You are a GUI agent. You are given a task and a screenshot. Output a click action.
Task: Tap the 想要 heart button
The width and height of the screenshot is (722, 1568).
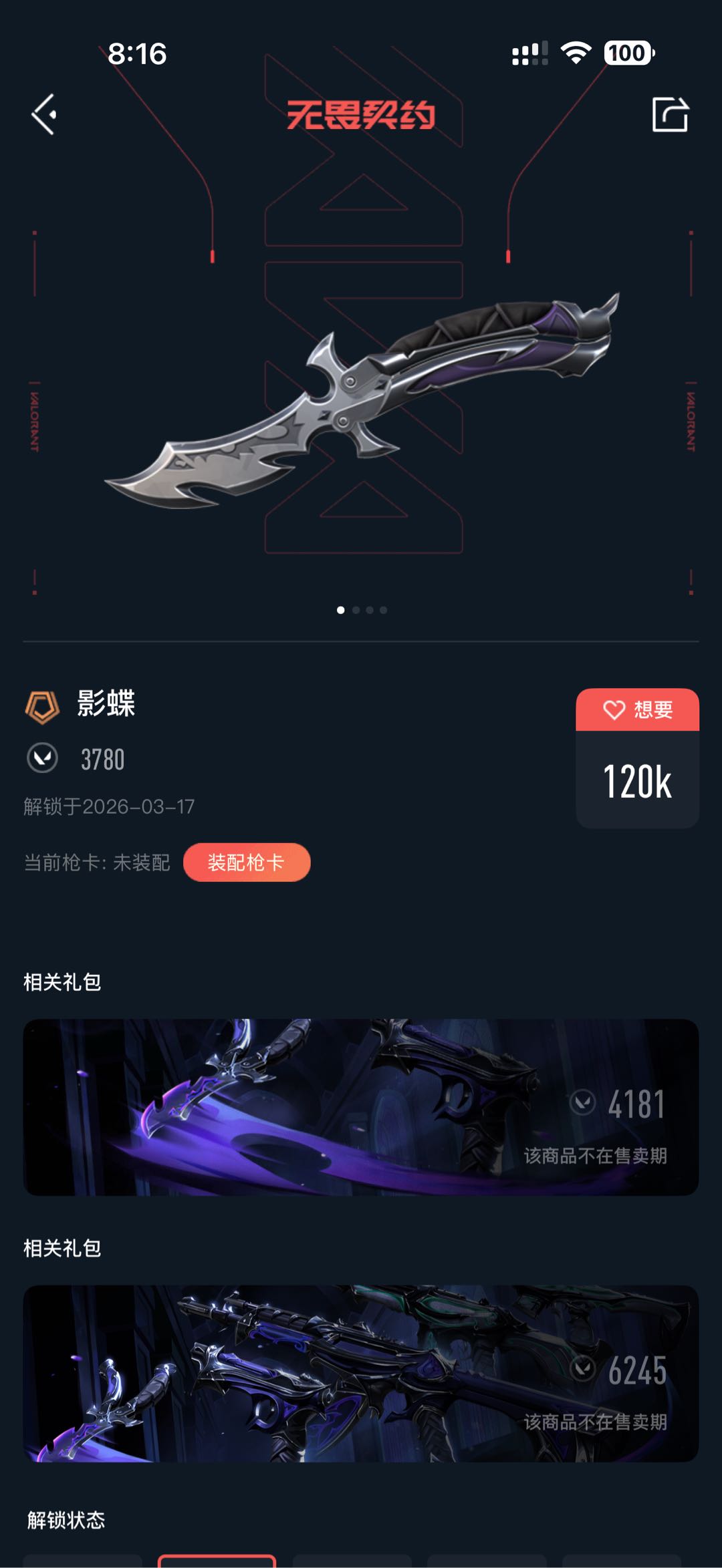(637, 710)
